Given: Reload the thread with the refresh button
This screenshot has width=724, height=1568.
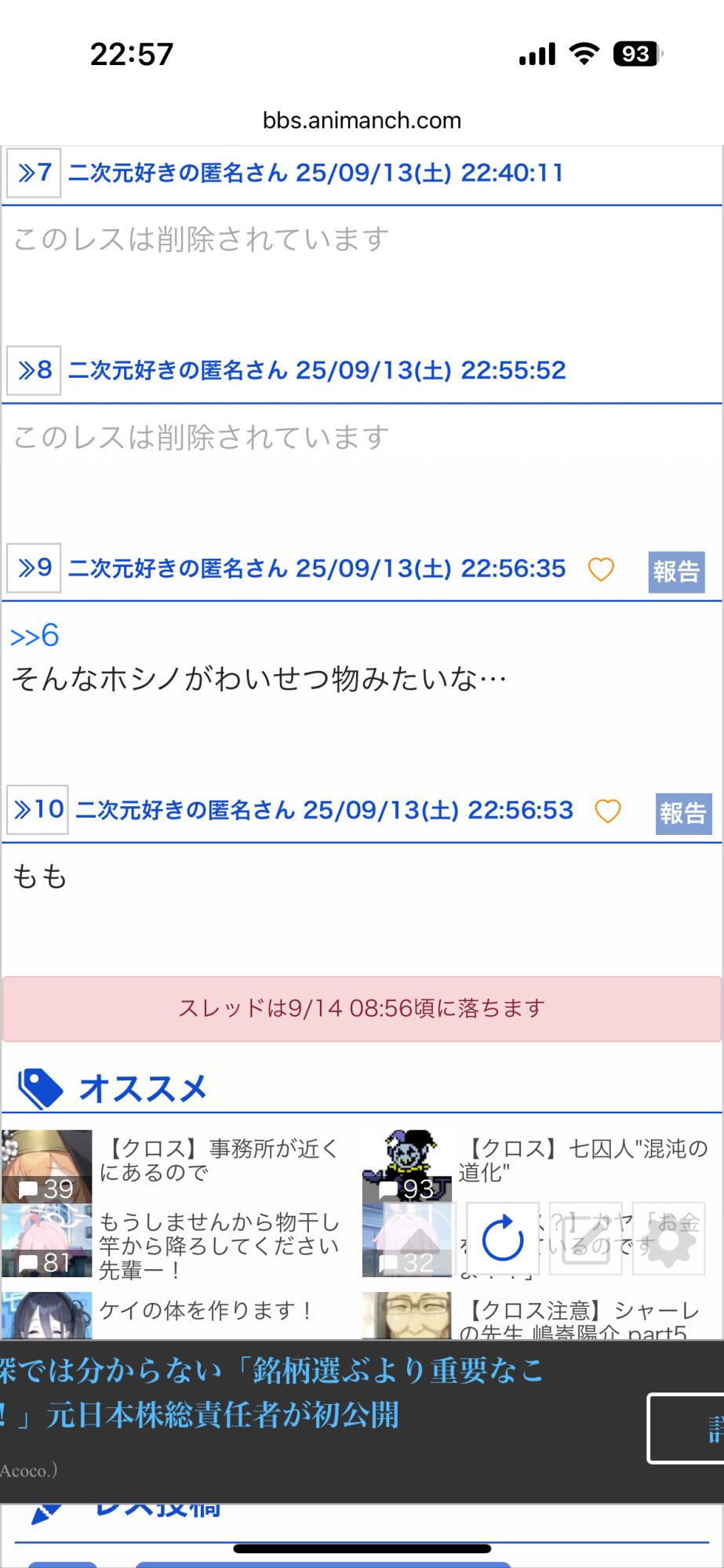Looking at the screenshot, I should point(503,1238).
